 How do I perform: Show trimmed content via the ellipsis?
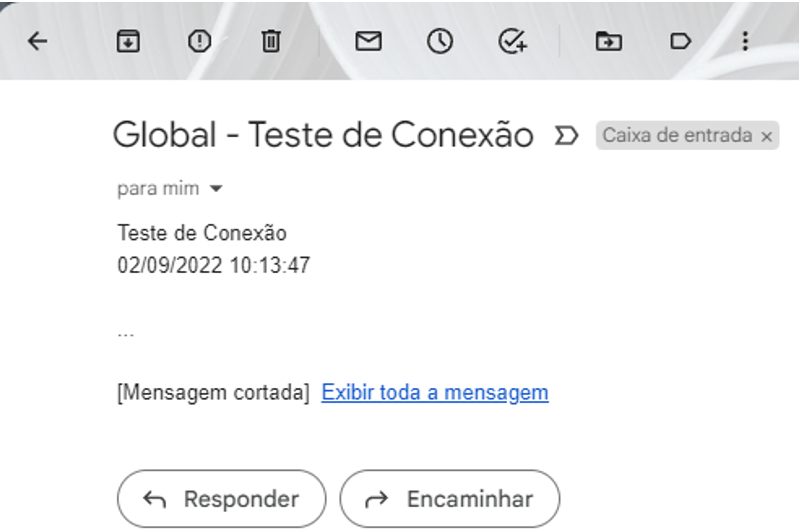click(x=126, y=333)
